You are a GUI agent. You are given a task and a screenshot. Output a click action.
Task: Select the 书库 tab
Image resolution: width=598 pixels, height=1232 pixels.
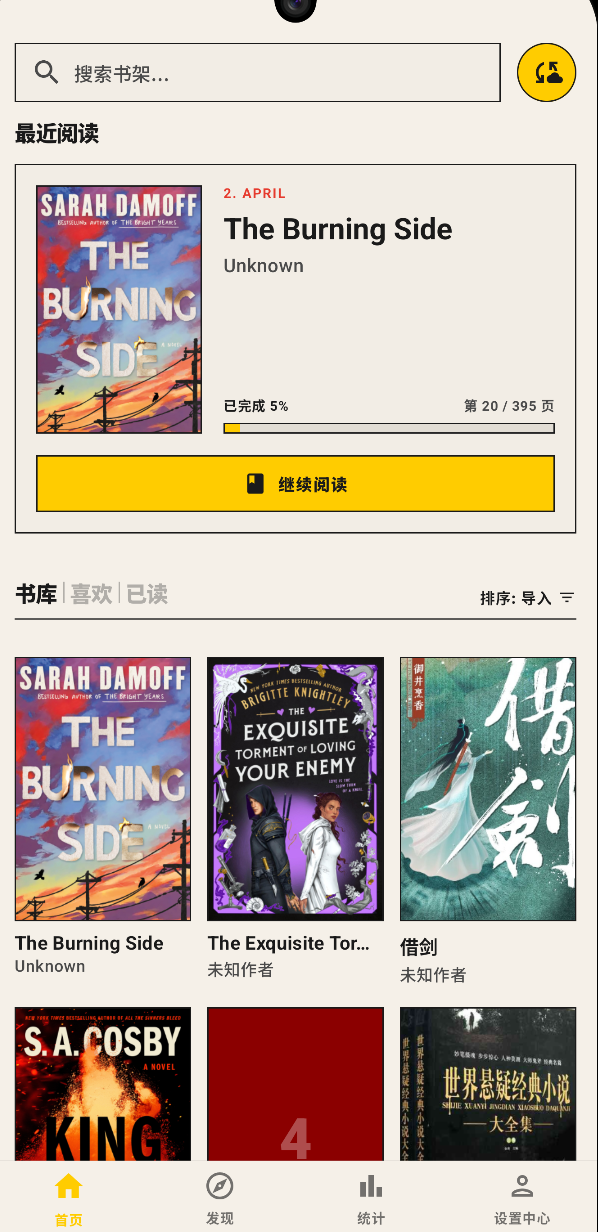(36, 594)
